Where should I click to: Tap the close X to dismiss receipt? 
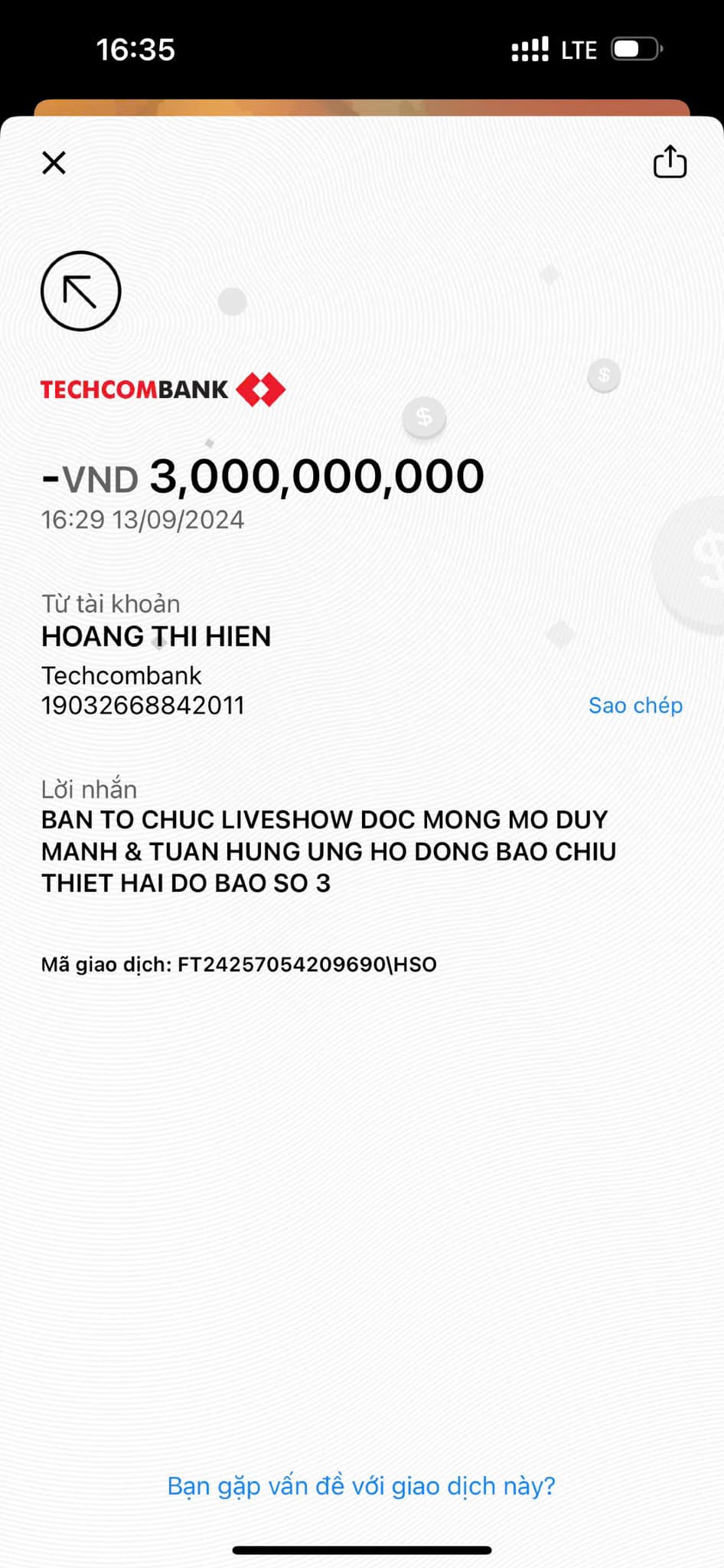[54, 163]
